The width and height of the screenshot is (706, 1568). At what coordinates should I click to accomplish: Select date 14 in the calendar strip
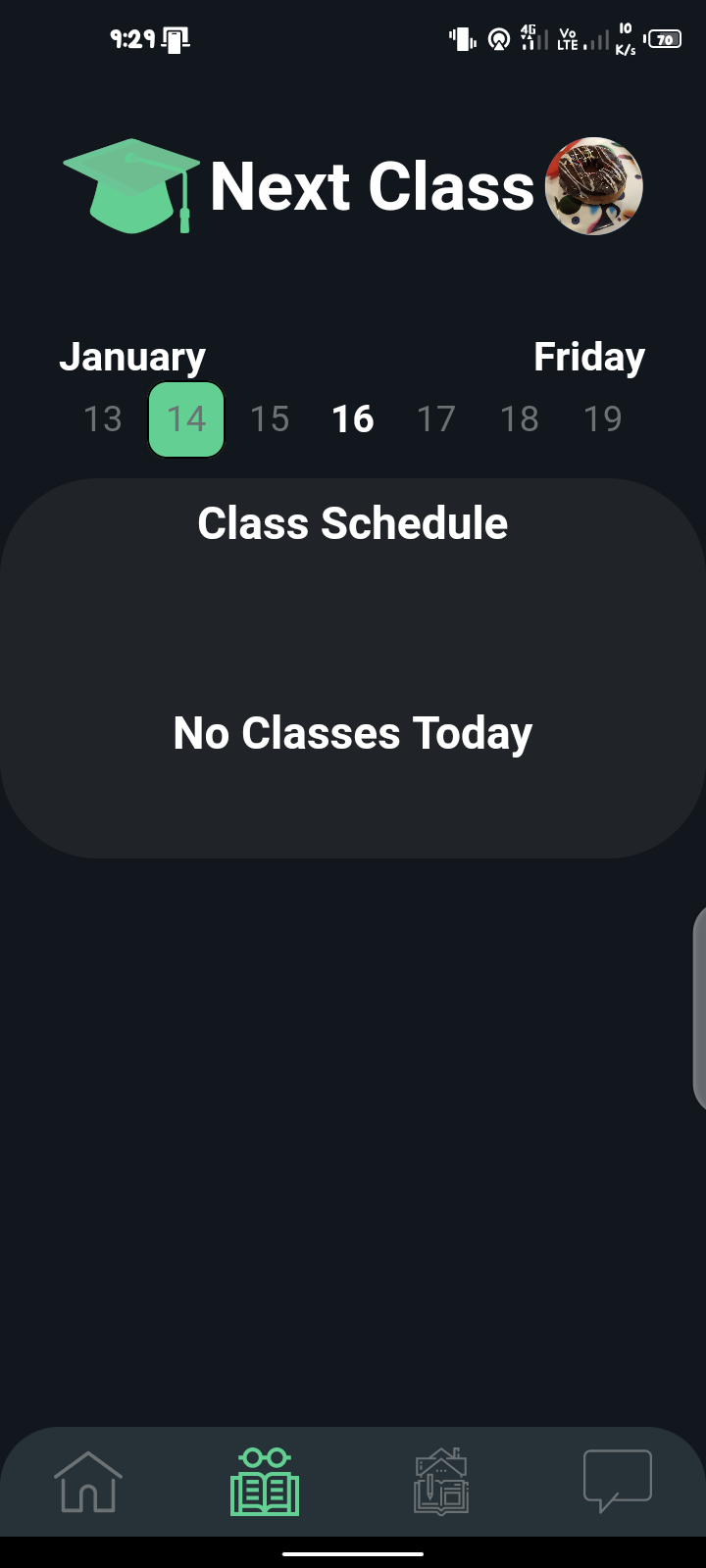pyautogui.click(x=186, y=419)
